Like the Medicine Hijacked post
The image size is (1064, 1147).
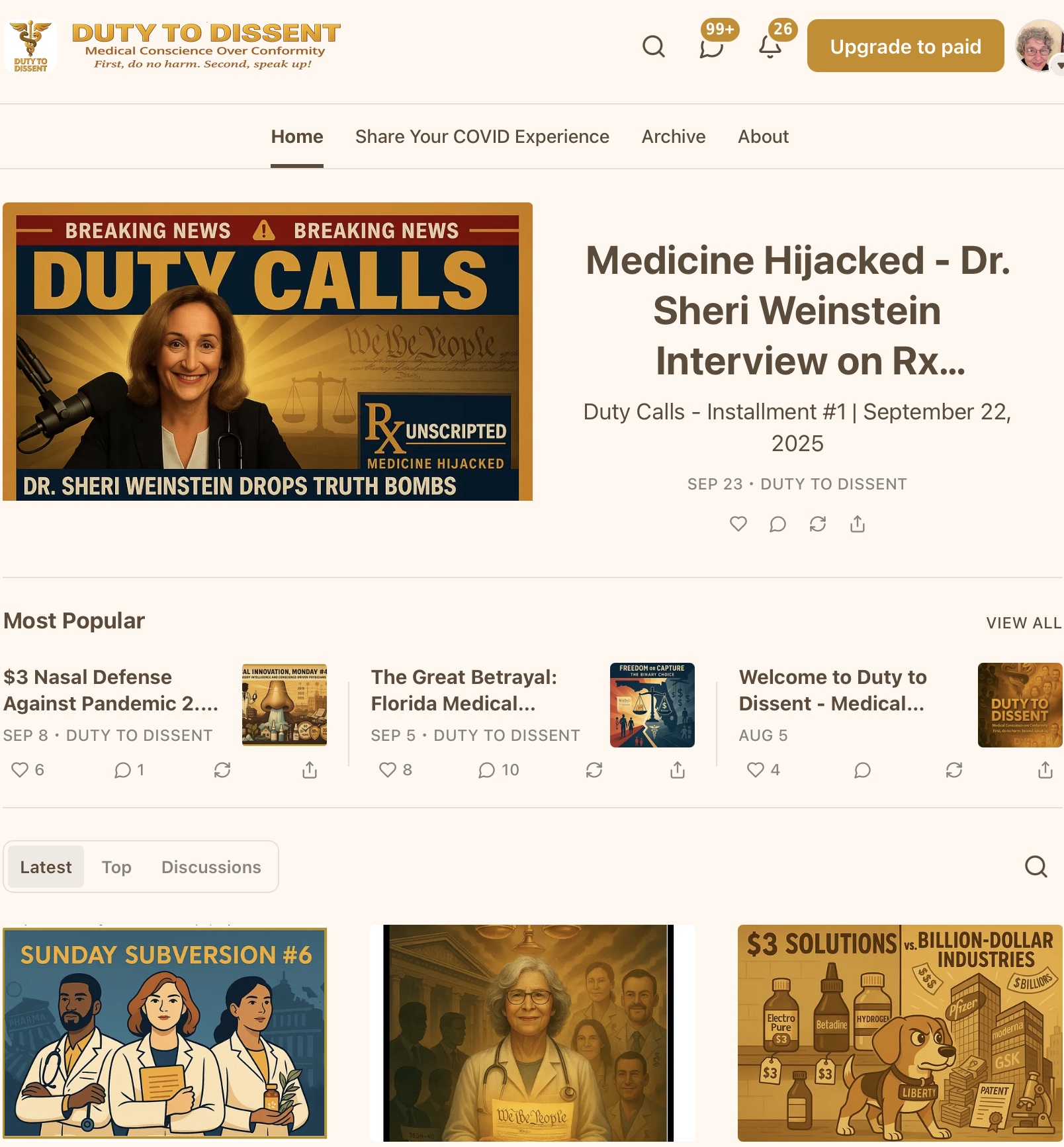pos(738,524)
